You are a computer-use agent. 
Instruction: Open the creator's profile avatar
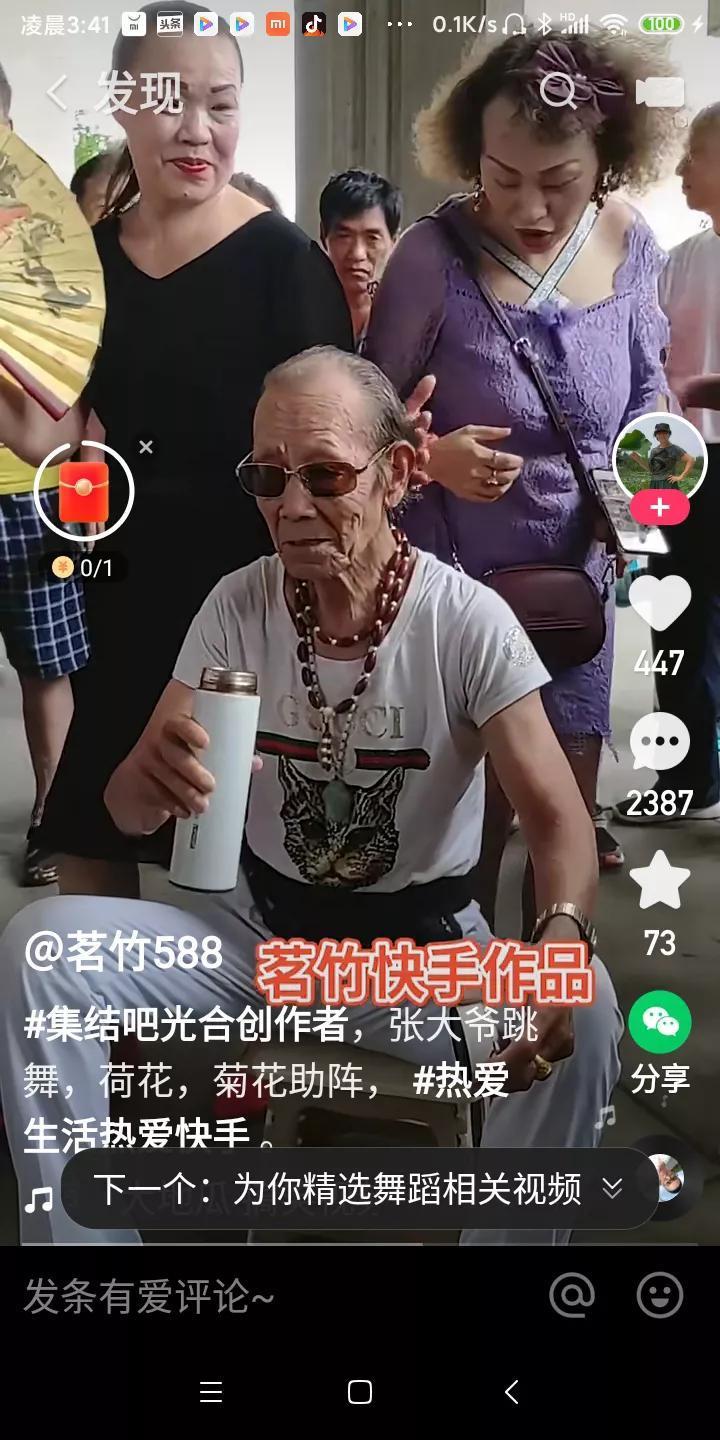click(x=659, y=460)
